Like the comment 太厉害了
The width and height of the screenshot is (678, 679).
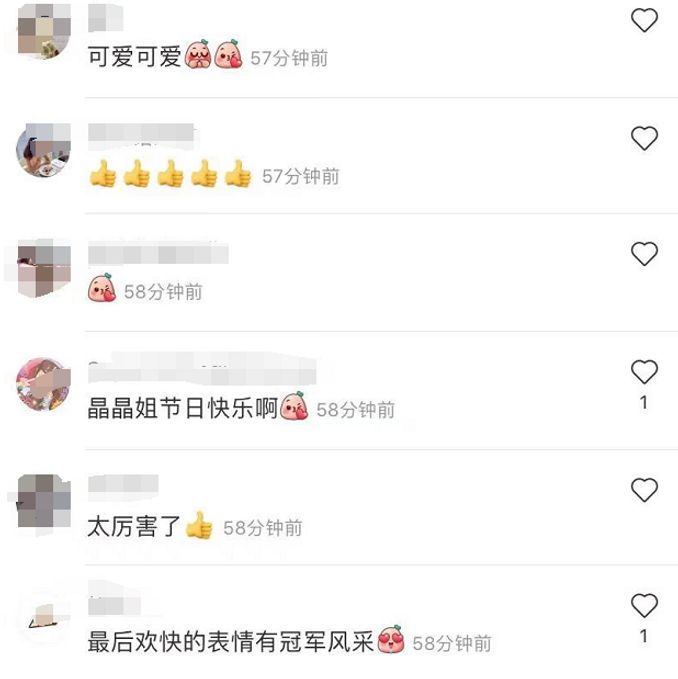[644, 490]
